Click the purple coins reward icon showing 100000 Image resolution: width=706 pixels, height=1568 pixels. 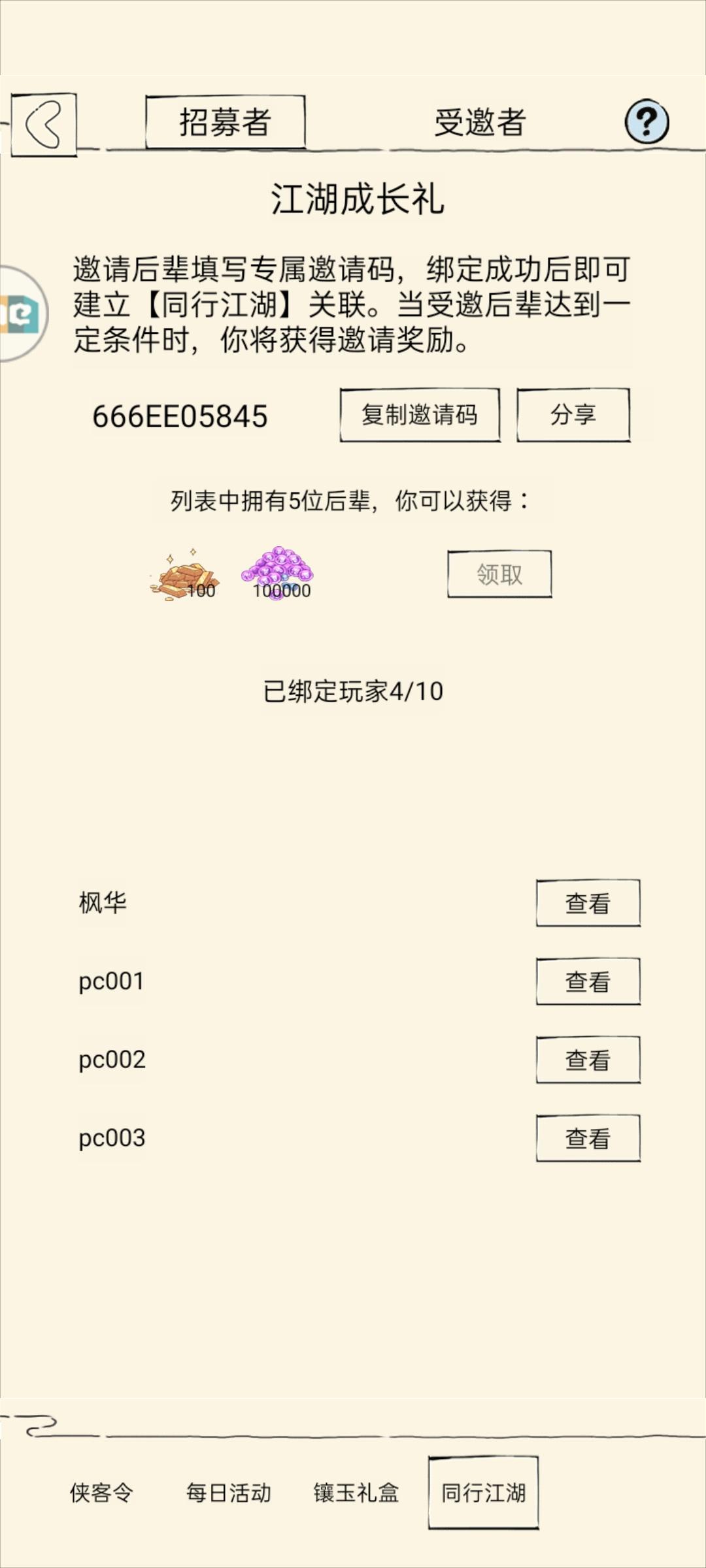tap(281, 572)
